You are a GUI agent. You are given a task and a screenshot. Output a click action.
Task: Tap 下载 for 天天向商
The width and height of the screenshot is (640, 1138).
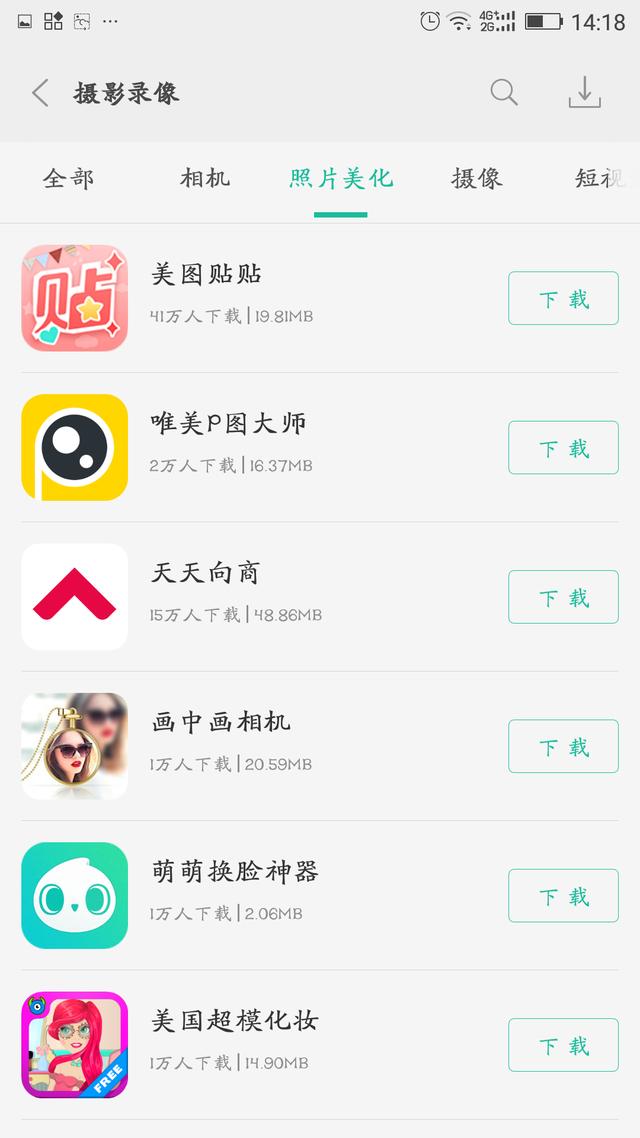coord(563,597)
